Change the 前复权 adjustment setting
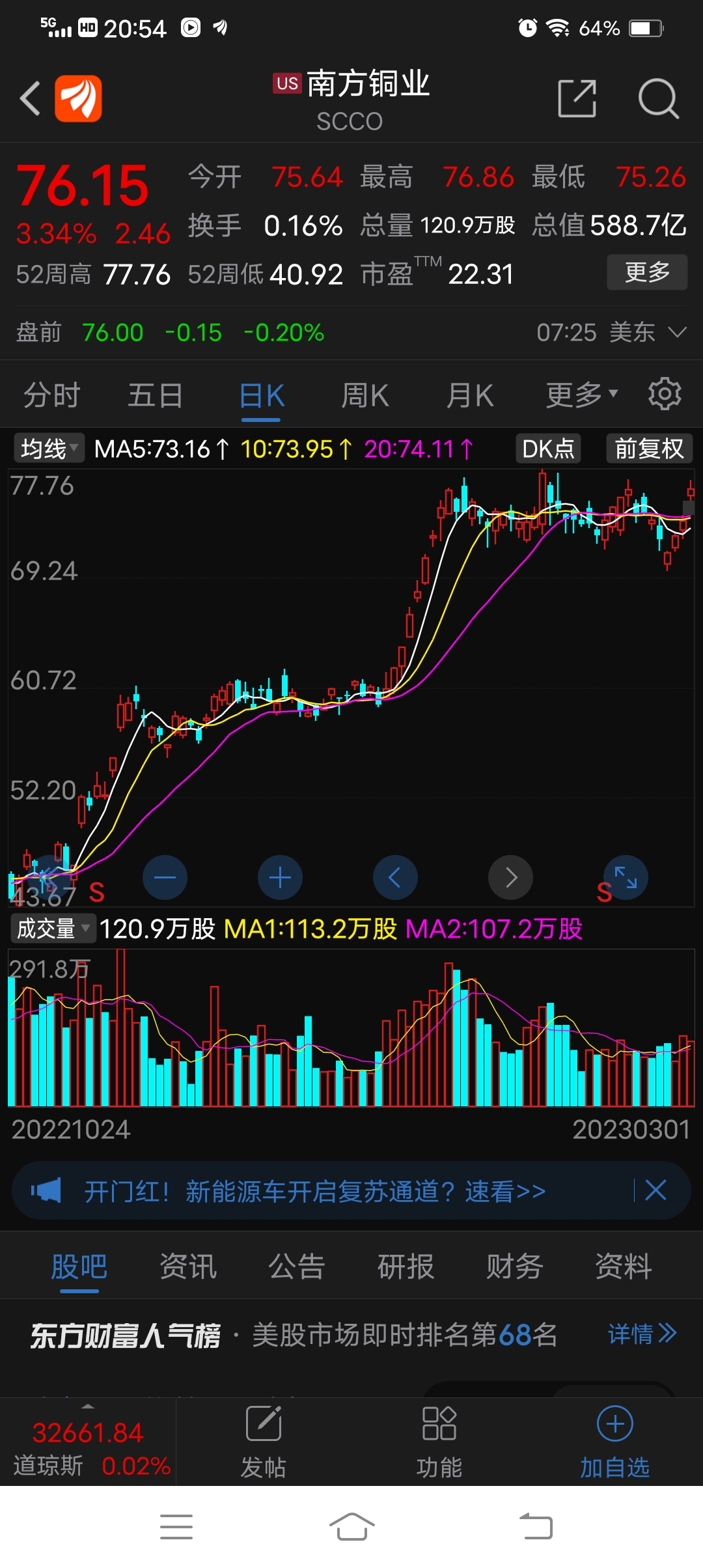The width and height of the screenshot is (703, 1568). (x=649, y=449)
